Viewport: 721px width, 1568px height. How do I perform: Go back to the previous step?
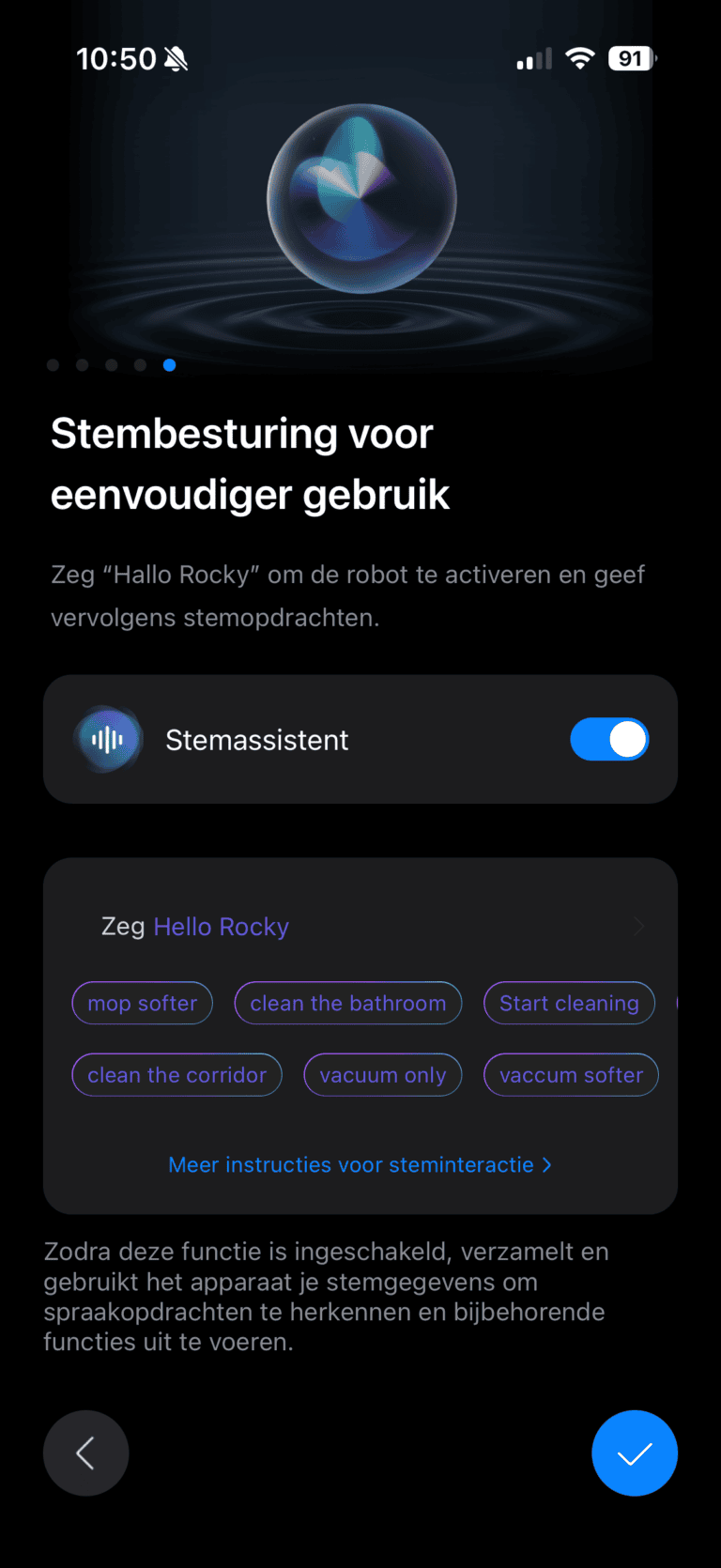(x=86, y=1453)
